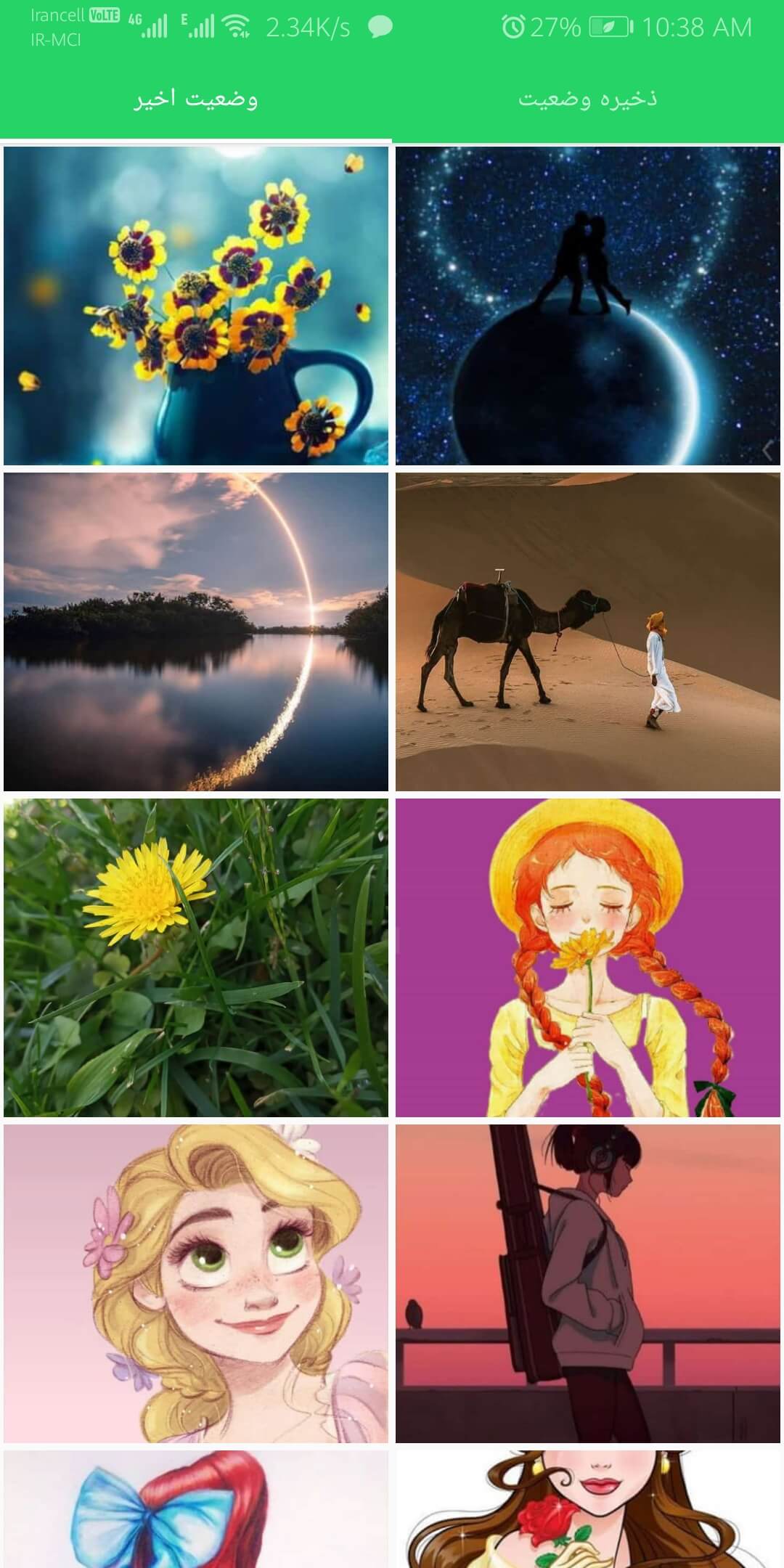
Task: Switch to the ذخیره وضعیت tab
Action: click(x=588, y=99)
